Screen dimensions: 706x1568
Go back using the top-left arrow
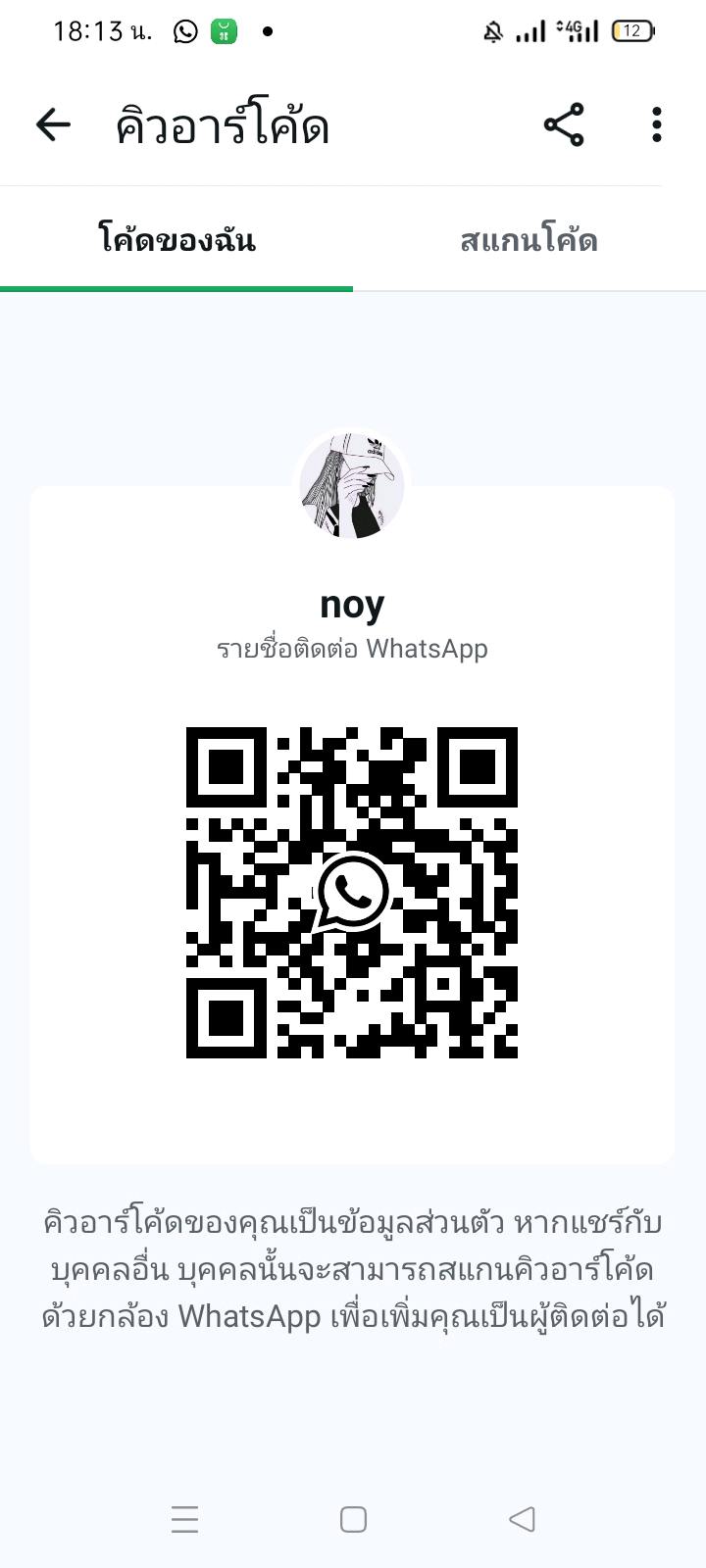pos(53,124)
